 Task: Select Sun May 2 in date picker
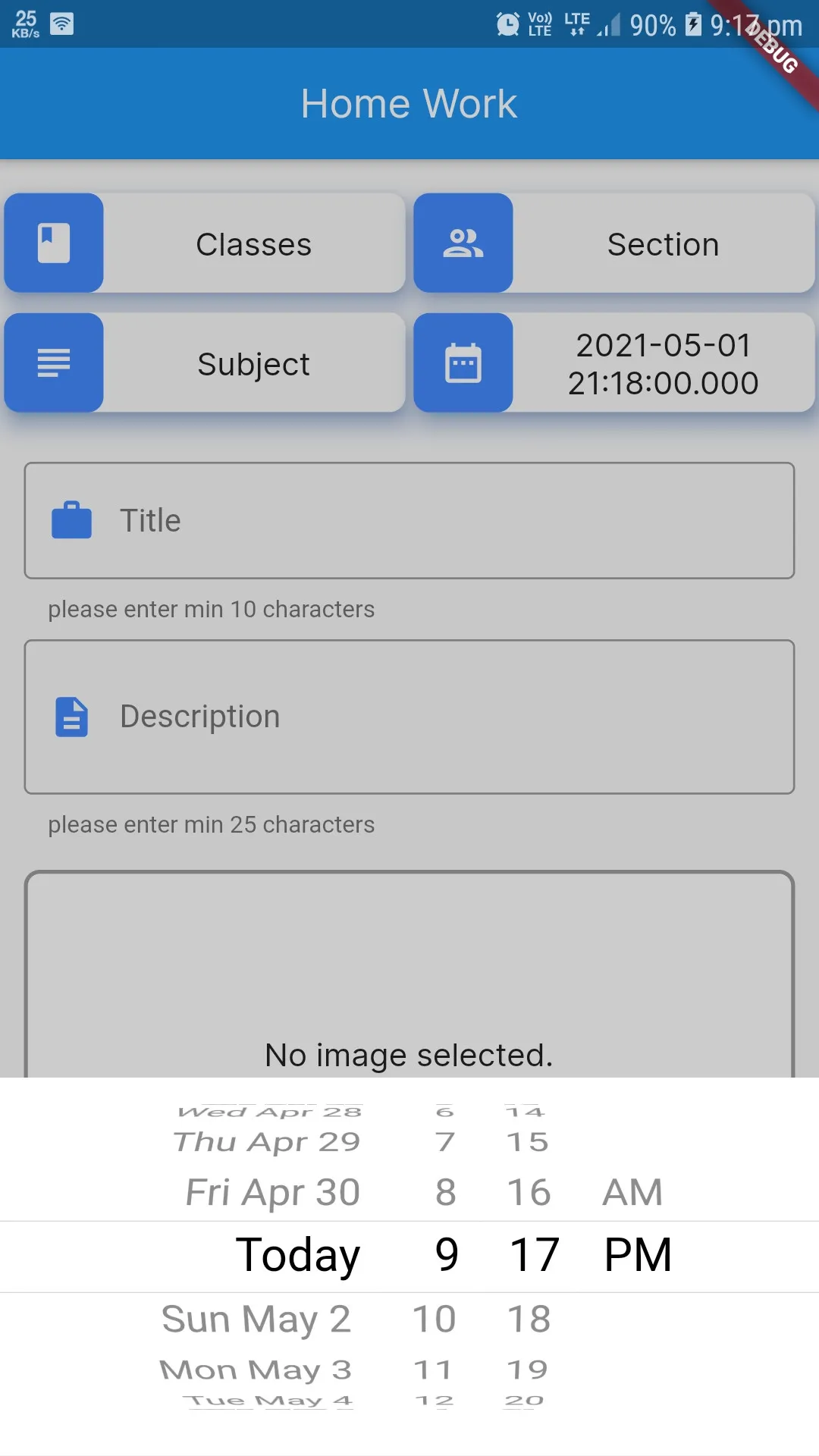256,1319
